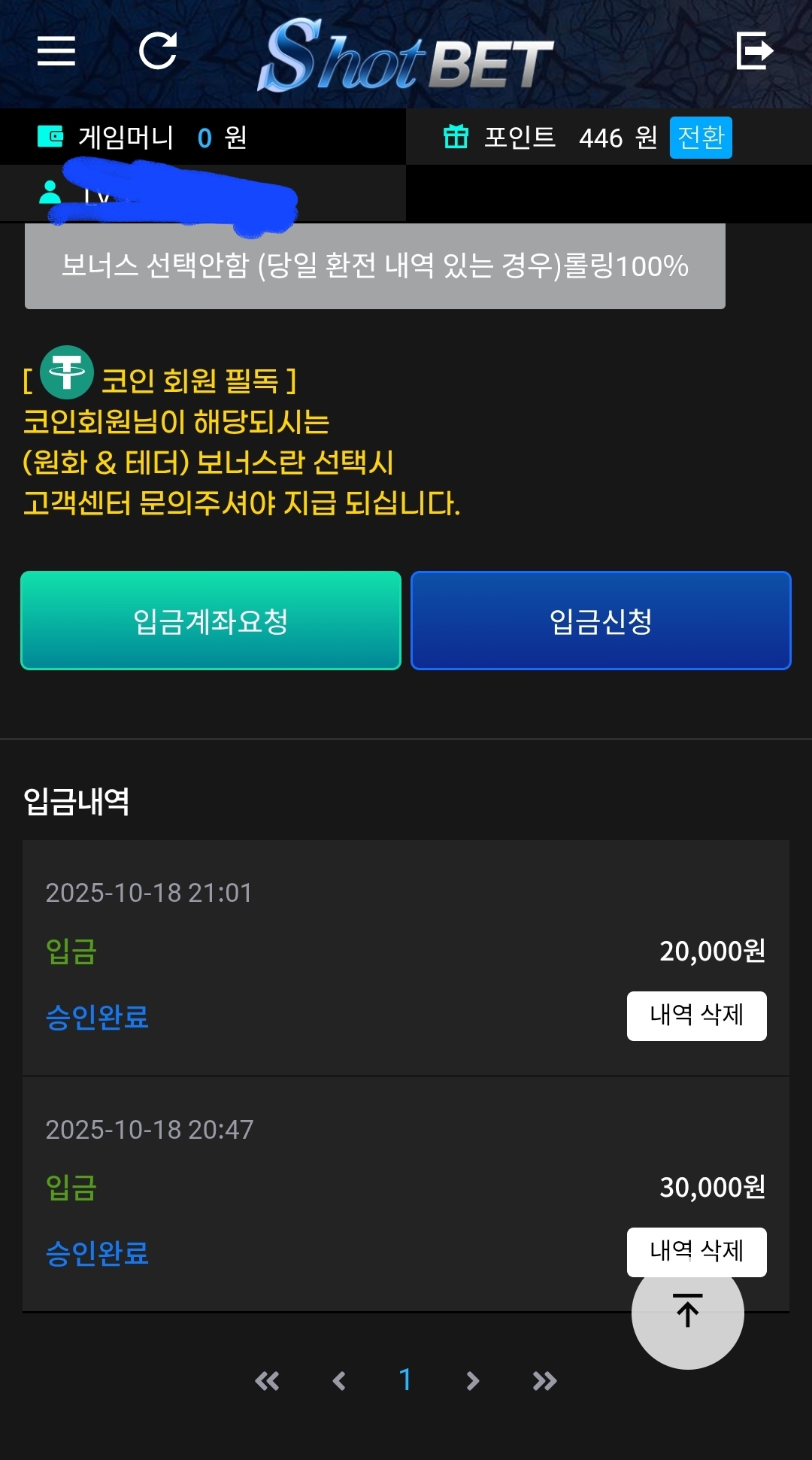Open the hamburger menu
The width and height of the screenshot is (812, 1460).
click(x=56, y=51)
